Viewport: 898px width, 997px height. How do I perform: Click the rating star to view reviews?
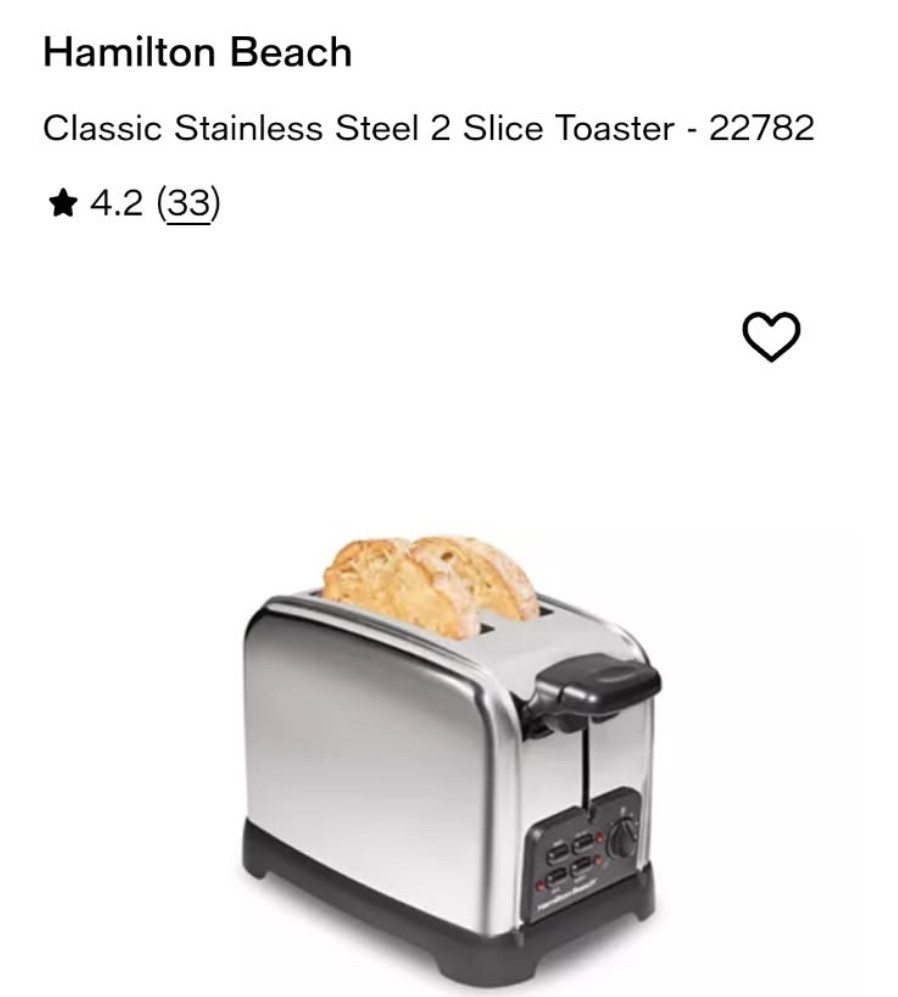click(61, 205)
